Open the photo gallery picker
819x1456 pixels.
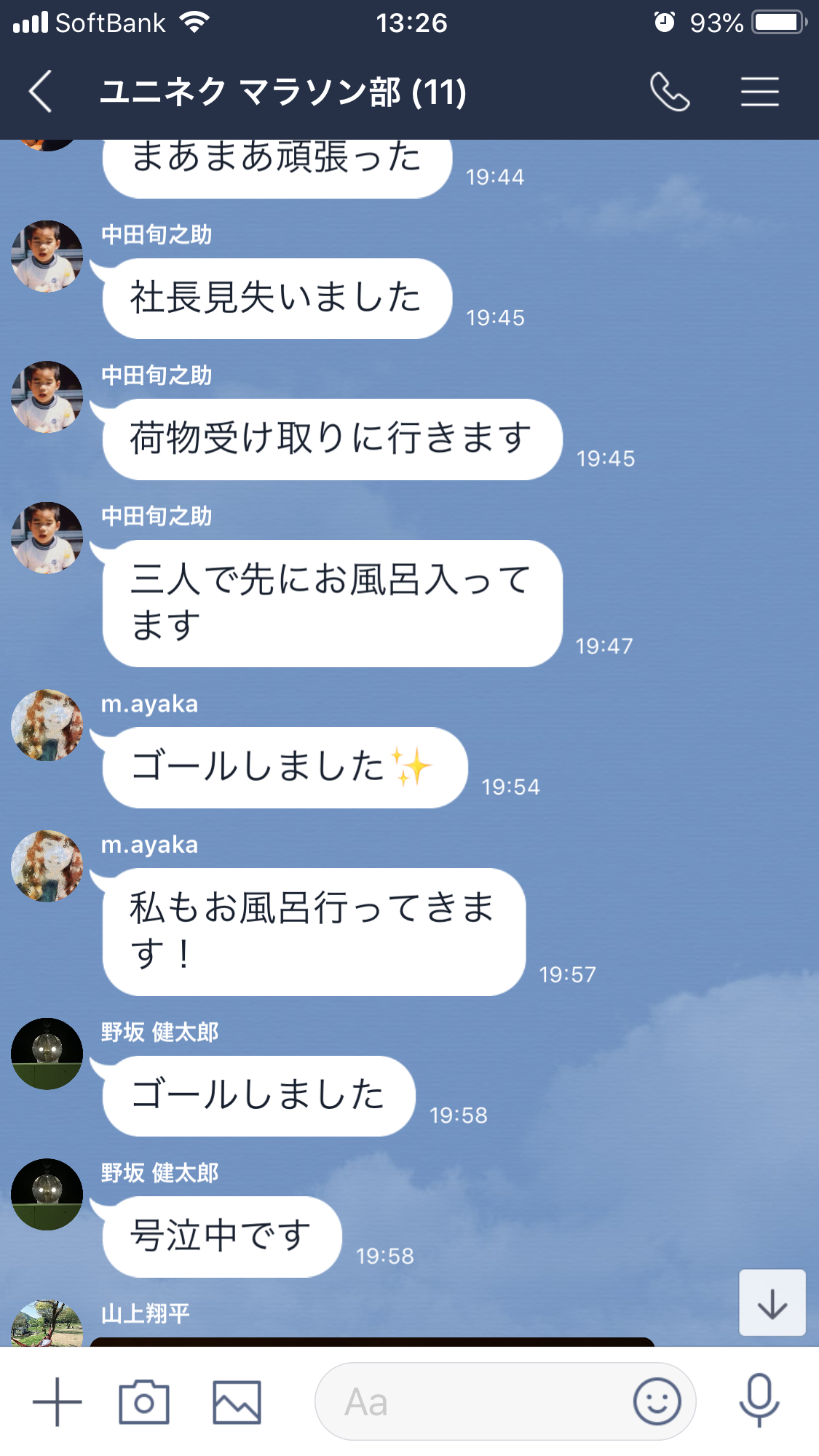pyautogui.click(x=237, y=1401)
